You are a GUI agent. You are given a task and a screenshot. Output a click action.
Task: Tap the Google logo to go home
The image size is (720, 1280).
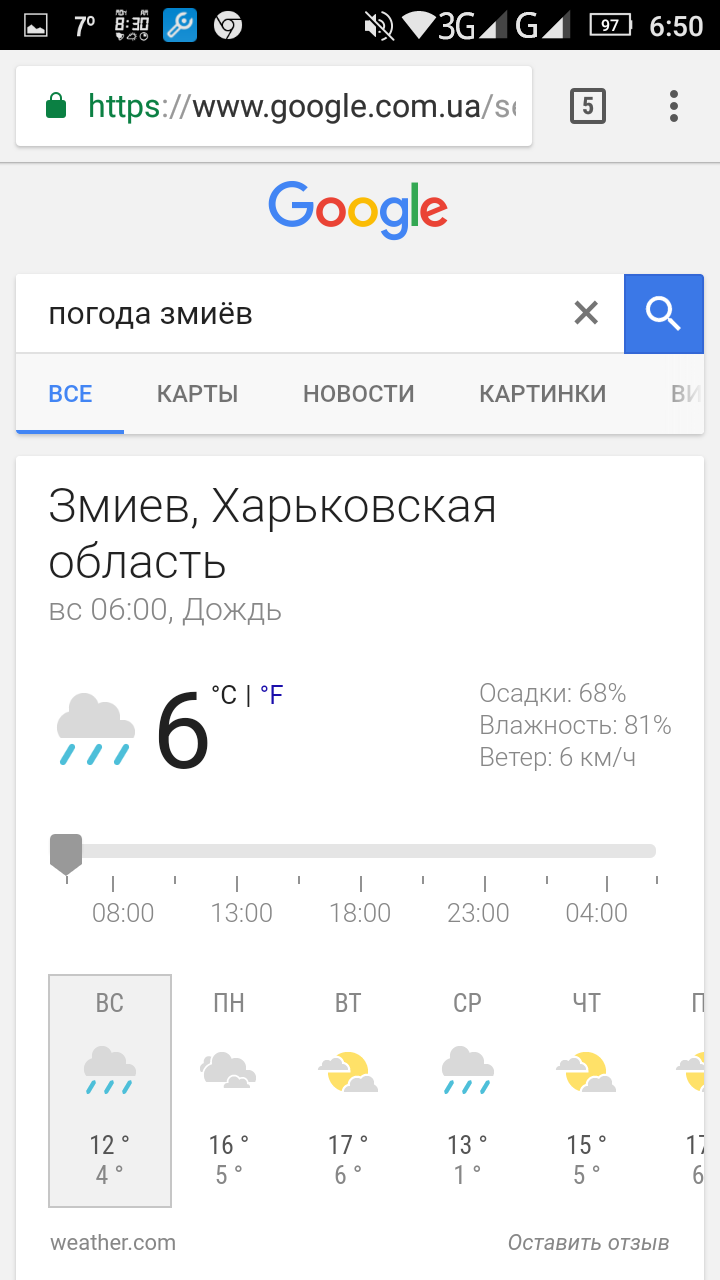pos(358,210)
